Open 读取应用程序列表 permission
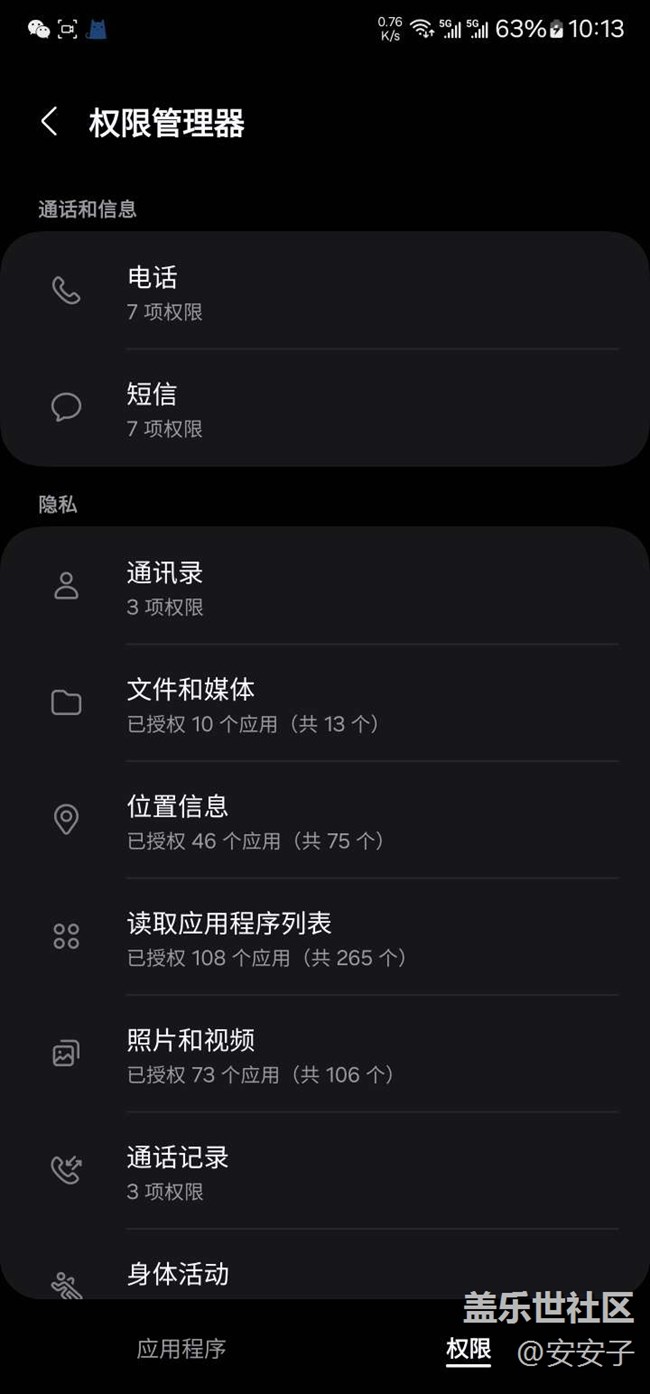Image resolution: width=650 pixels, height=1394 pixels. tap(324, 938)
